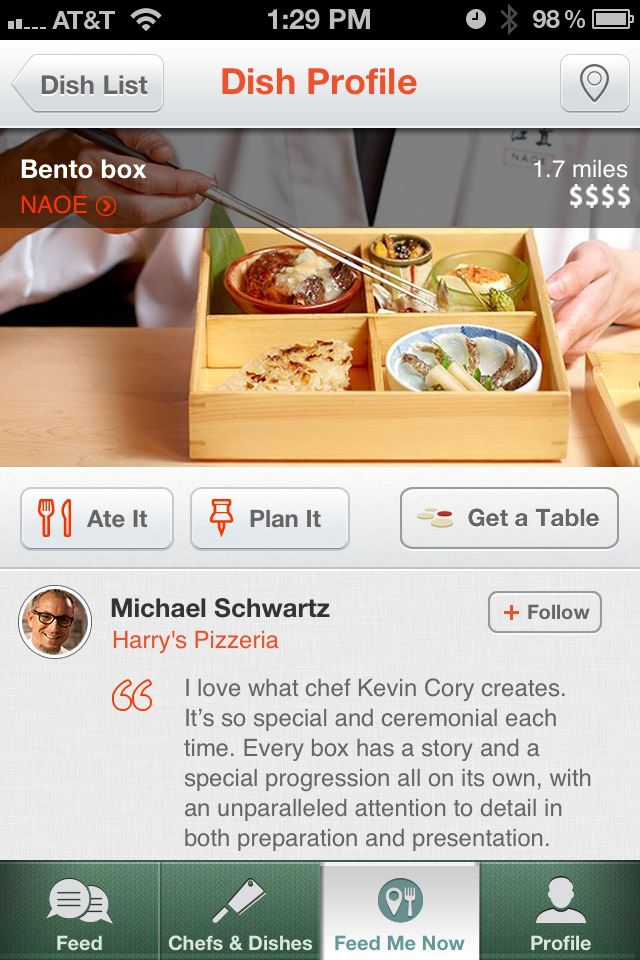Open Harry's Pizzeria link
Image resolution: width=640 pixels, height=960 pixels.
pyautogui.click(x=195, y=640)
